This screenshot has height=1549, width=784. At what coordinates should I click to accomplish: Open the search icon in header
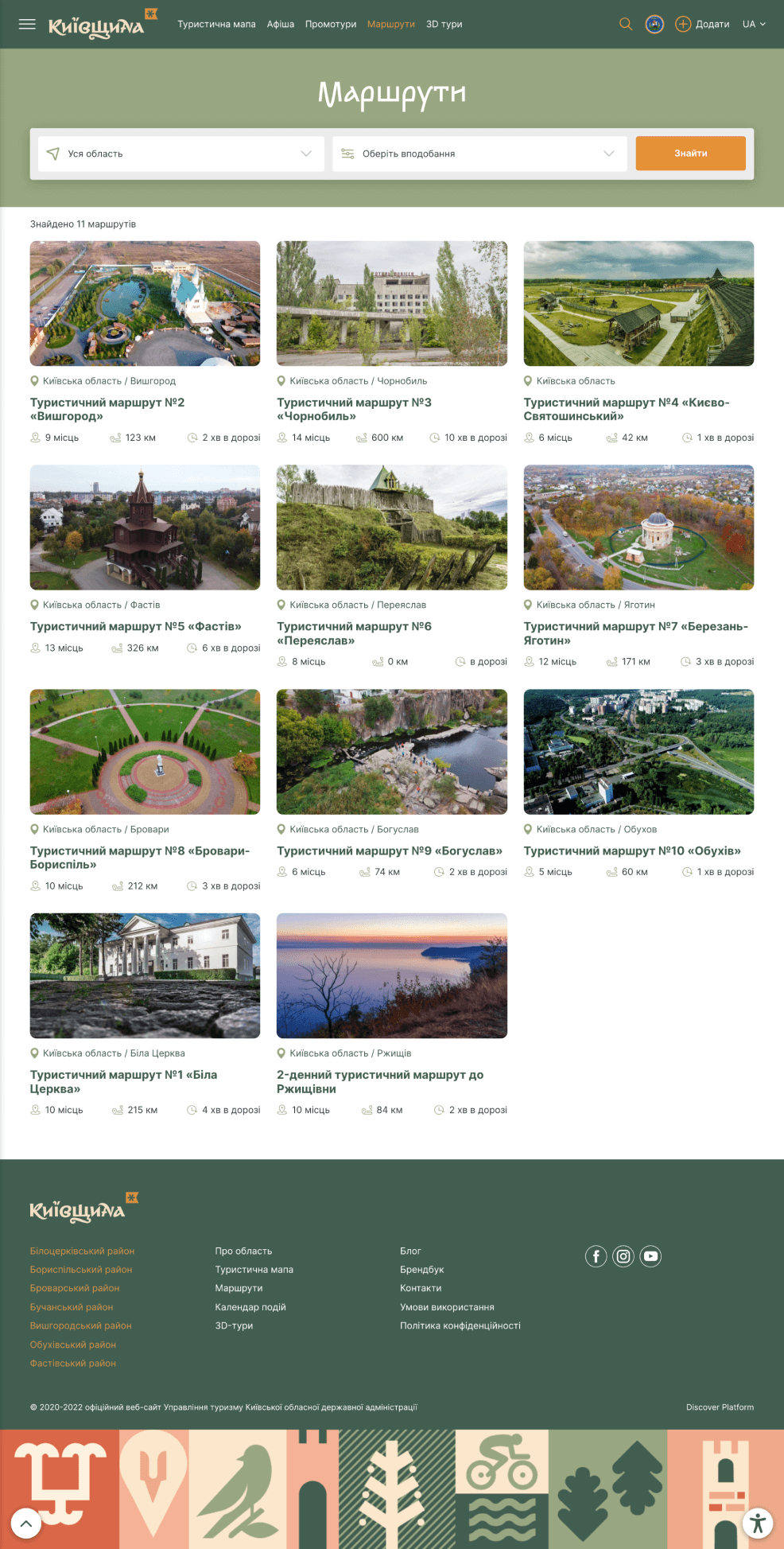pos(626,24)
